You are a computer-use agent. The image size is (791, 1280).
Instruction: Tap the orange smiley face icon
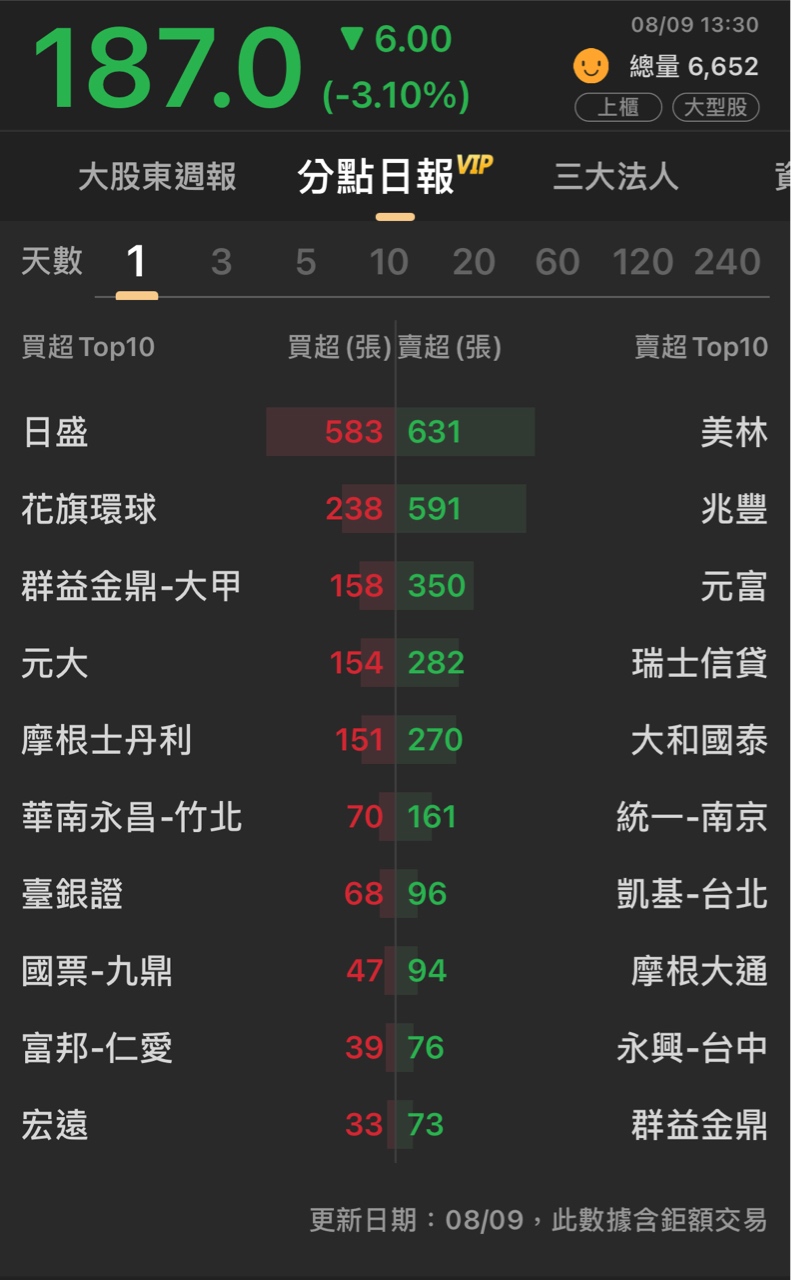point(591,67)
